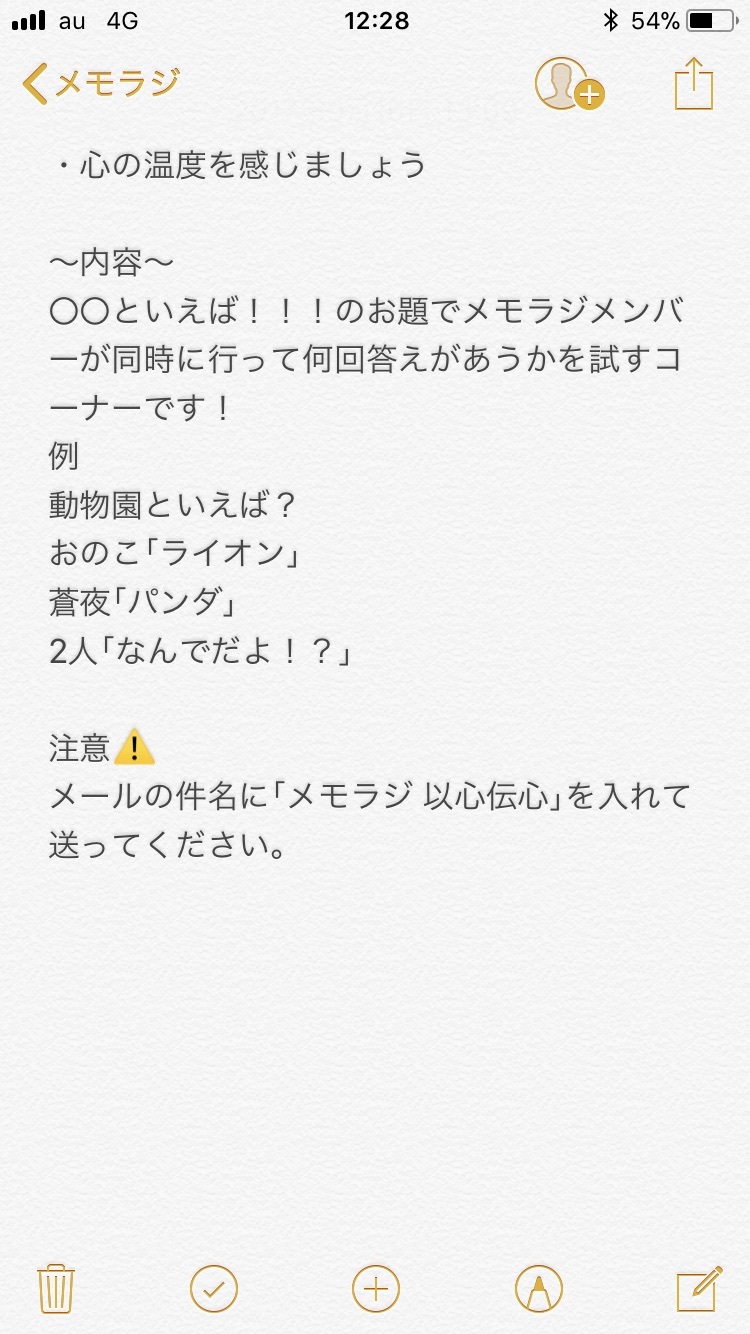
Task: Delete this note with the trash icon
Action: [56, 1288]
